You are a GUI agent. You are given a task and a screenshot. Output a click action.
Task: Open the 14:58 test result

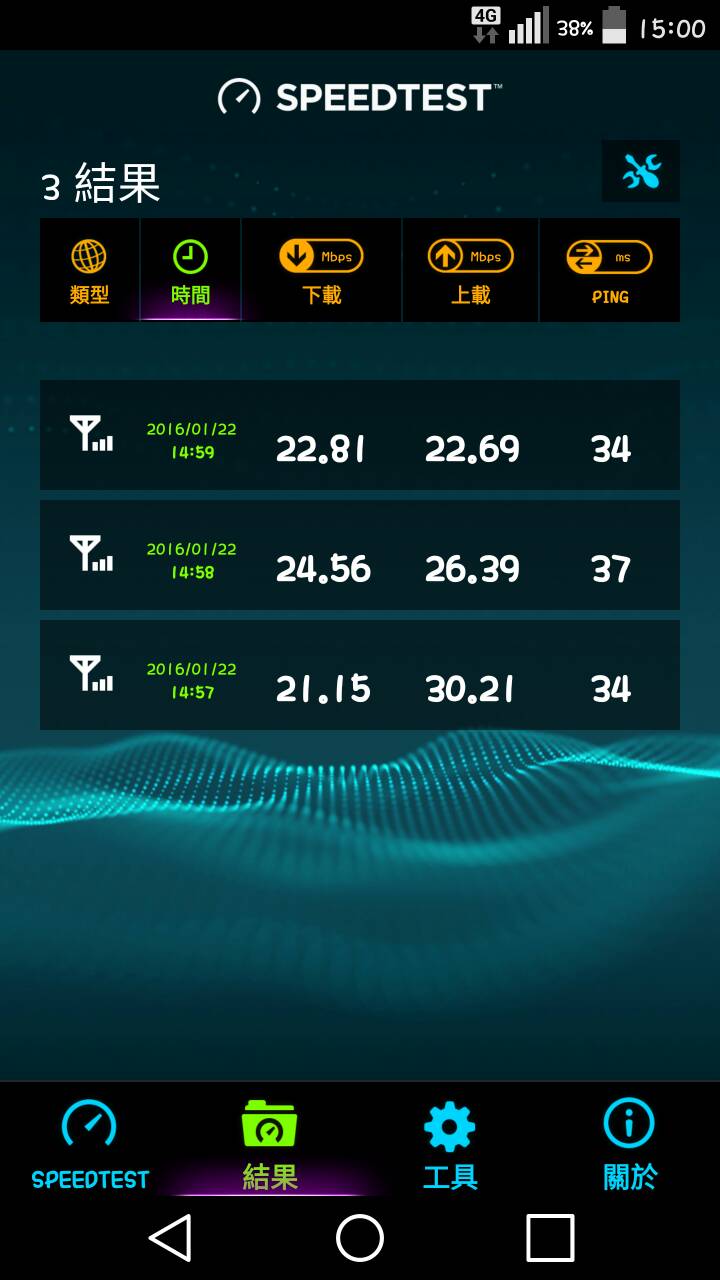(360, 556)
